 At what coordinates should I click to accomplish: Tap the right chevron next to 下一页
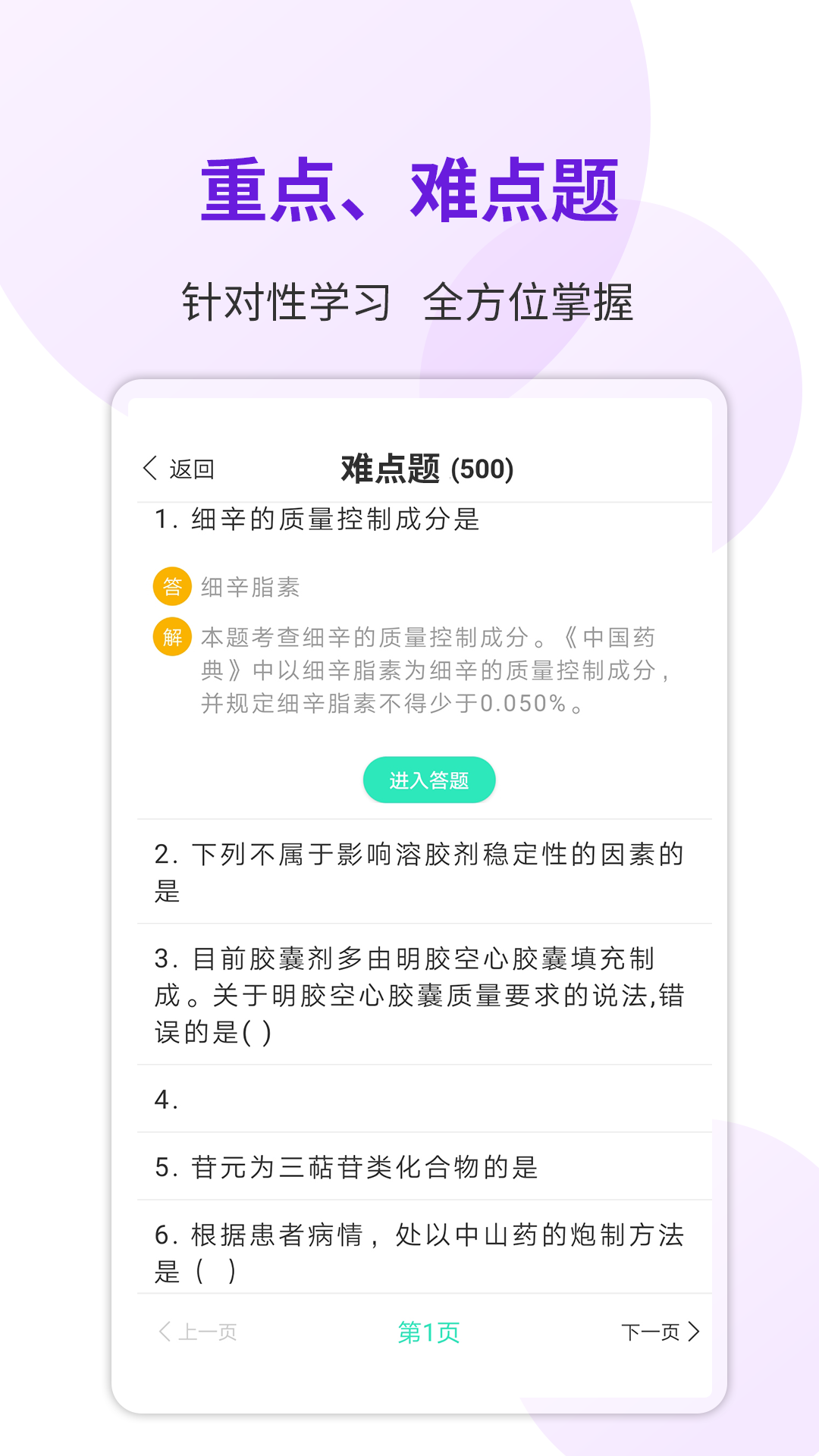click(x=695, y=1332)
